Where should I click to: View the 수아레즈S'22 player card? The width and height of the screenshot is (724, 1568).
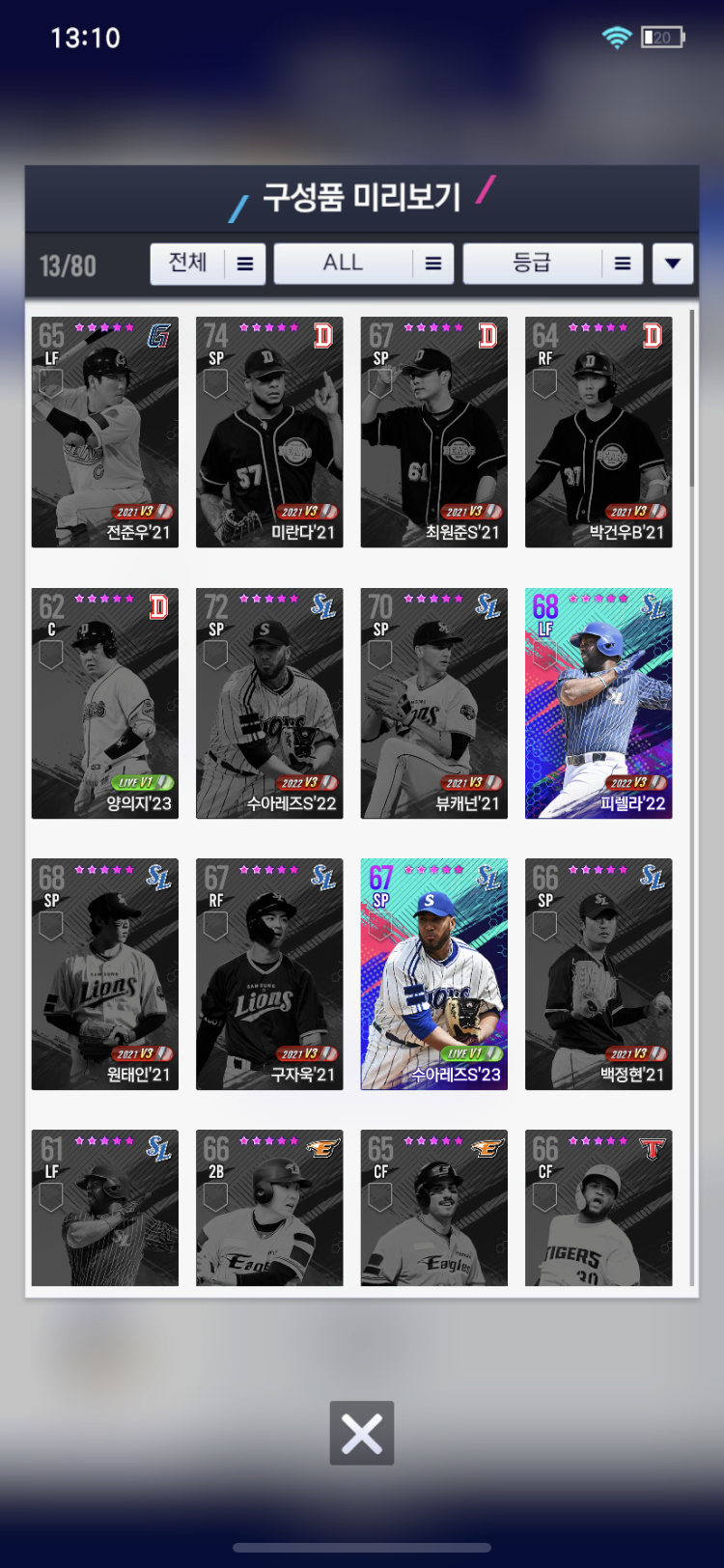pos(269,704)
